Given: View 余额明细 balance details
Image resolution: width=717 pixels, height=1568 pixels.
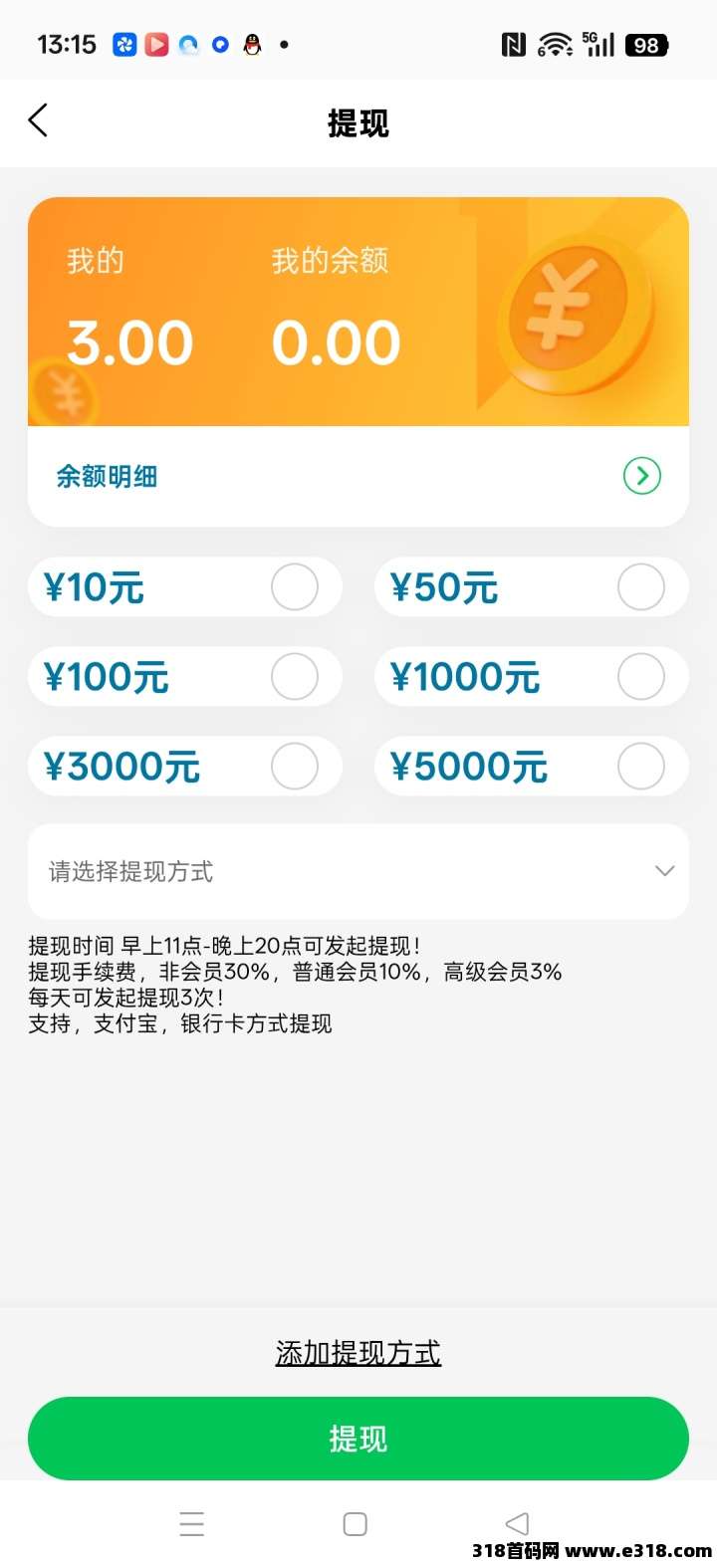Looking at the screenshot, I should (106, 477).
